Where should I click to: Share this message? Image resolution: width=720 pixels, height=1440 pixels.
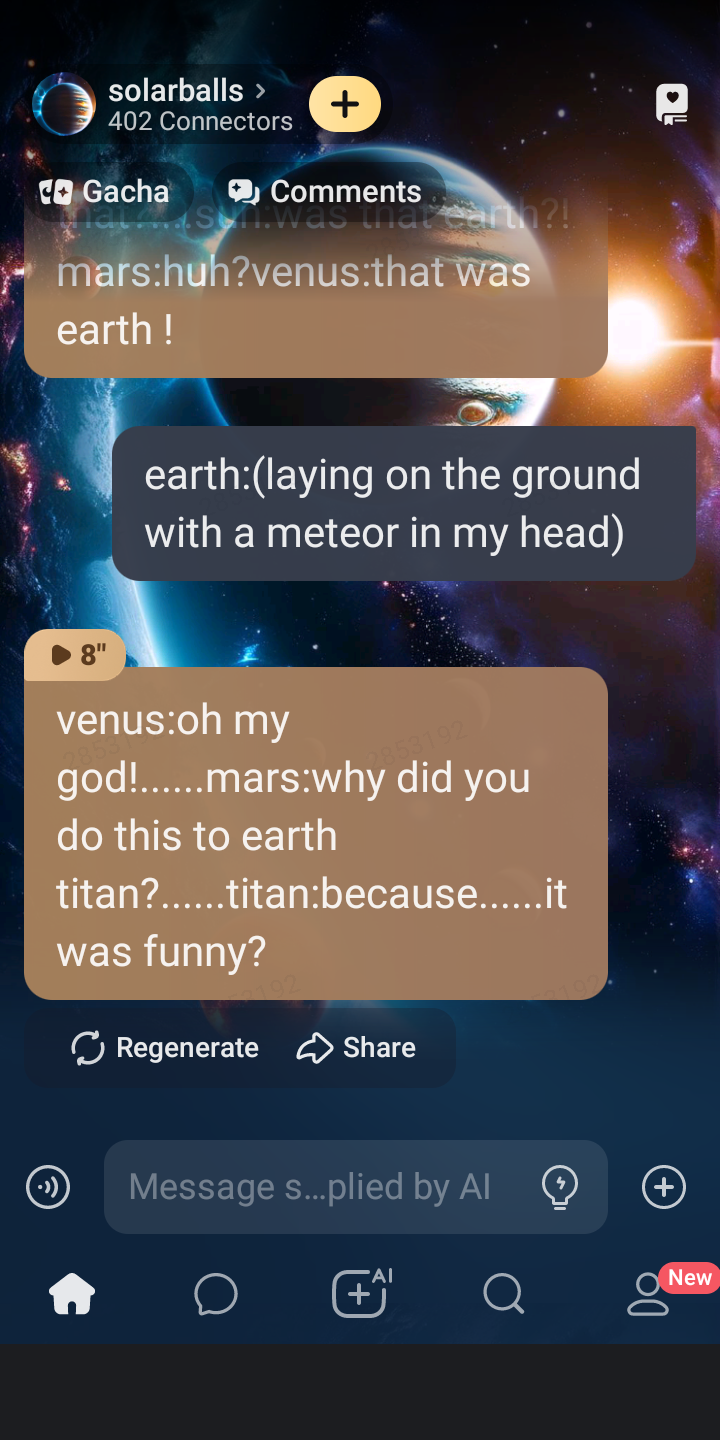click(x=357, y=1048)
